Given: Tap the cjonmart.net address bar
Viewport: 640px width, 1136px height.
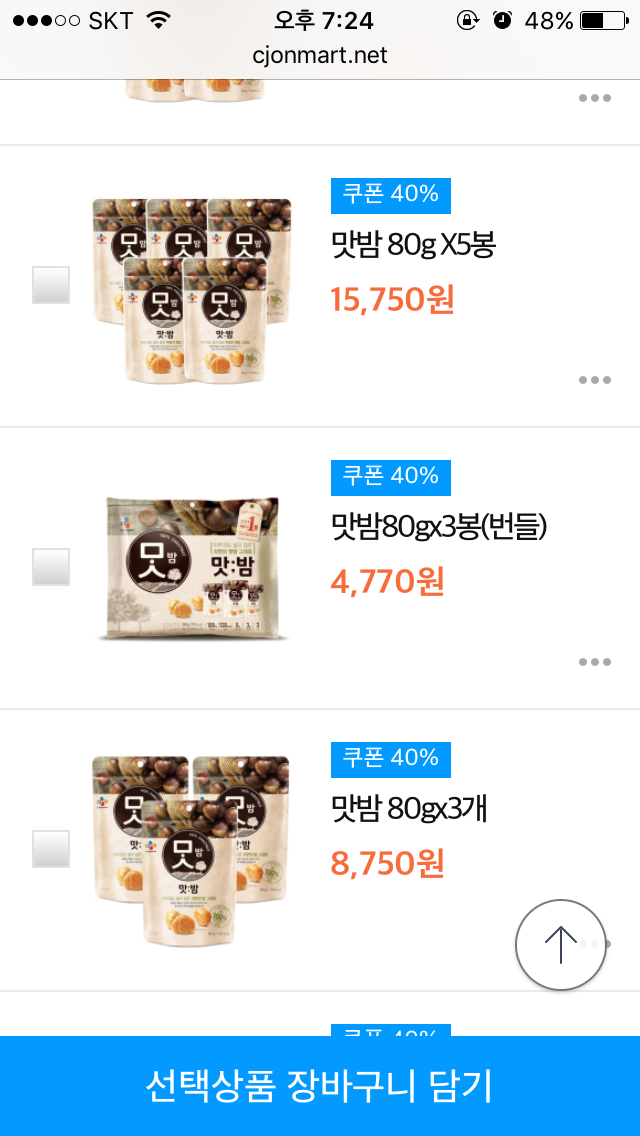Looking at the screenshot, I should (320, 56).
